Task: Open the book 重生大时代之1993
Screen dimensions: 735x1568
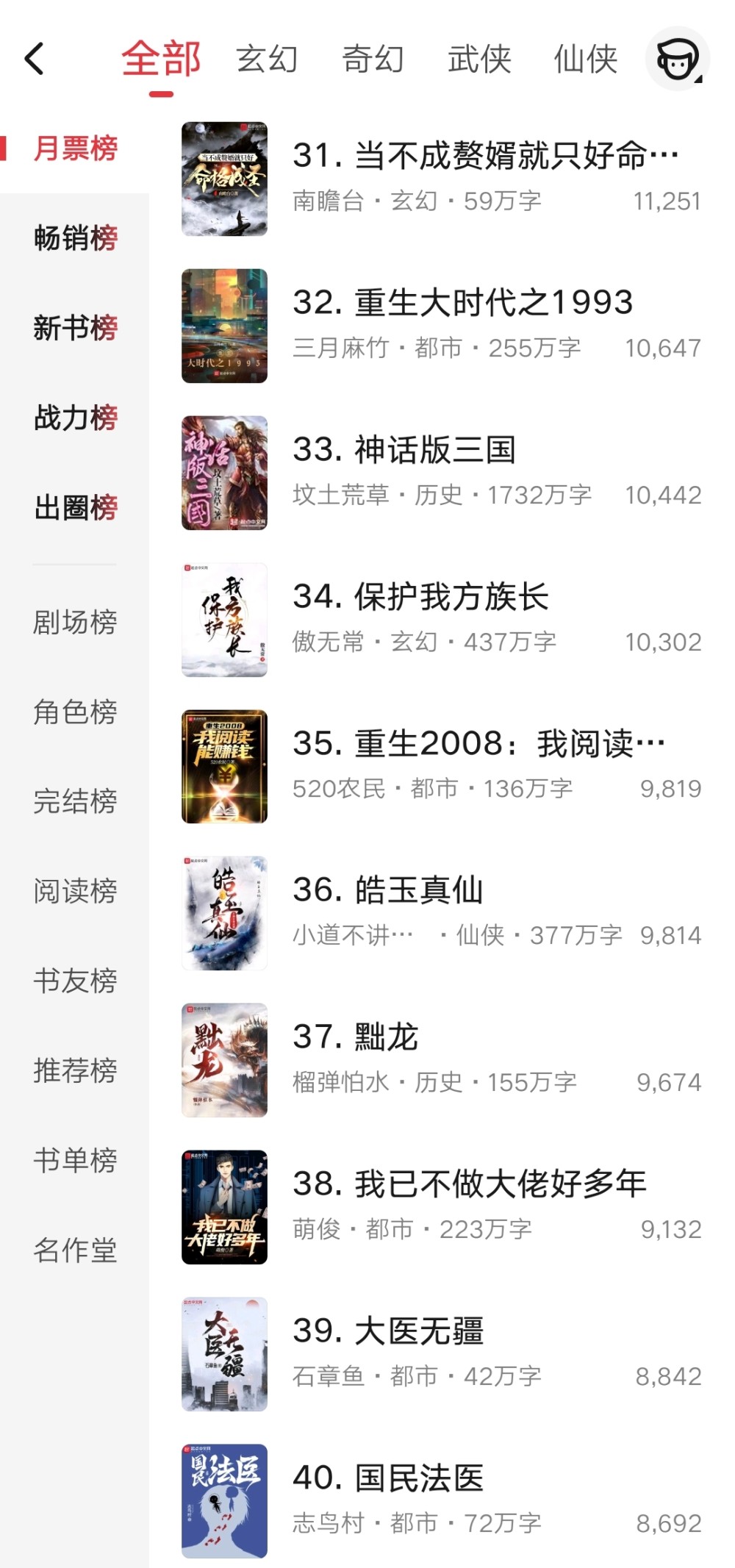Action: tap(462, 303)
